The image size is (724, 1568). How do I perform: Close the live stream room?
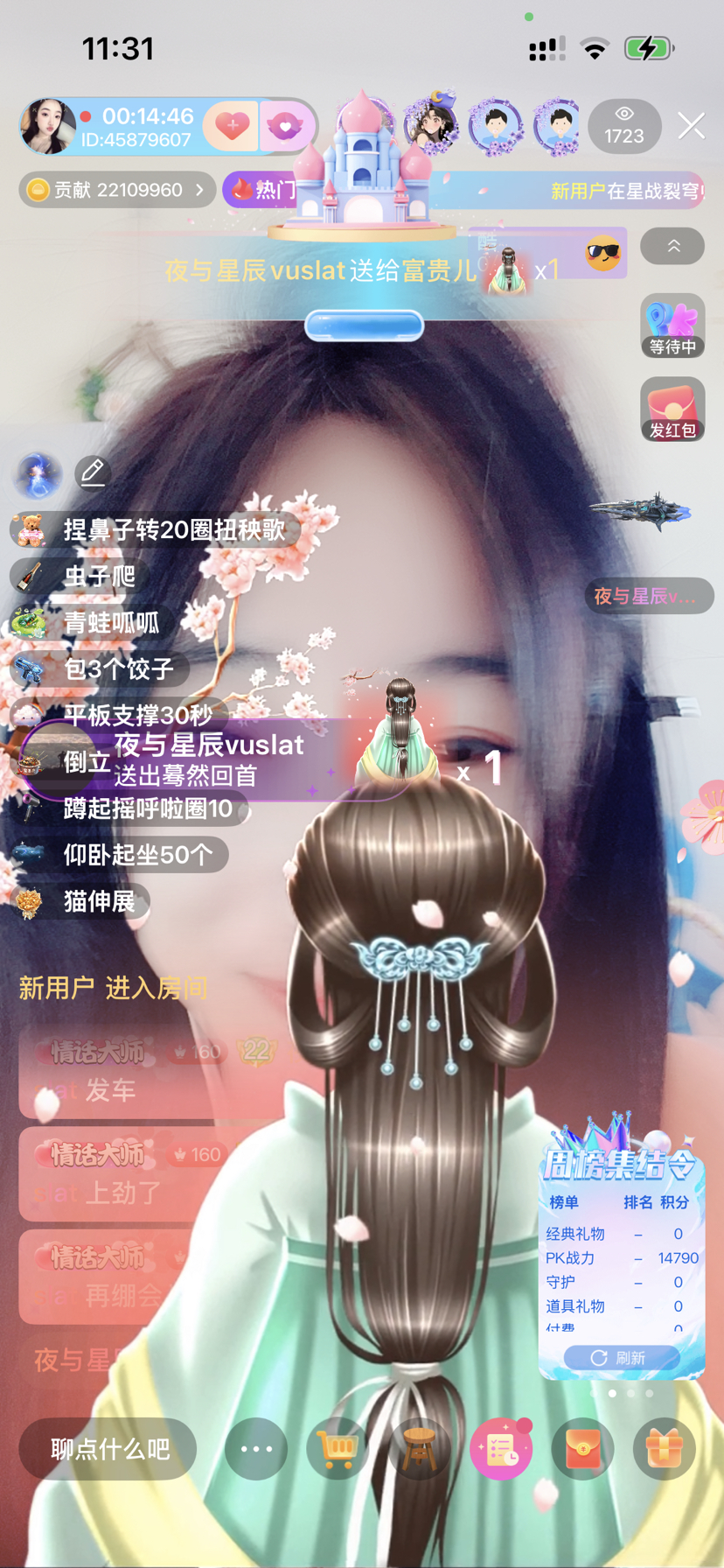point(691,126)
